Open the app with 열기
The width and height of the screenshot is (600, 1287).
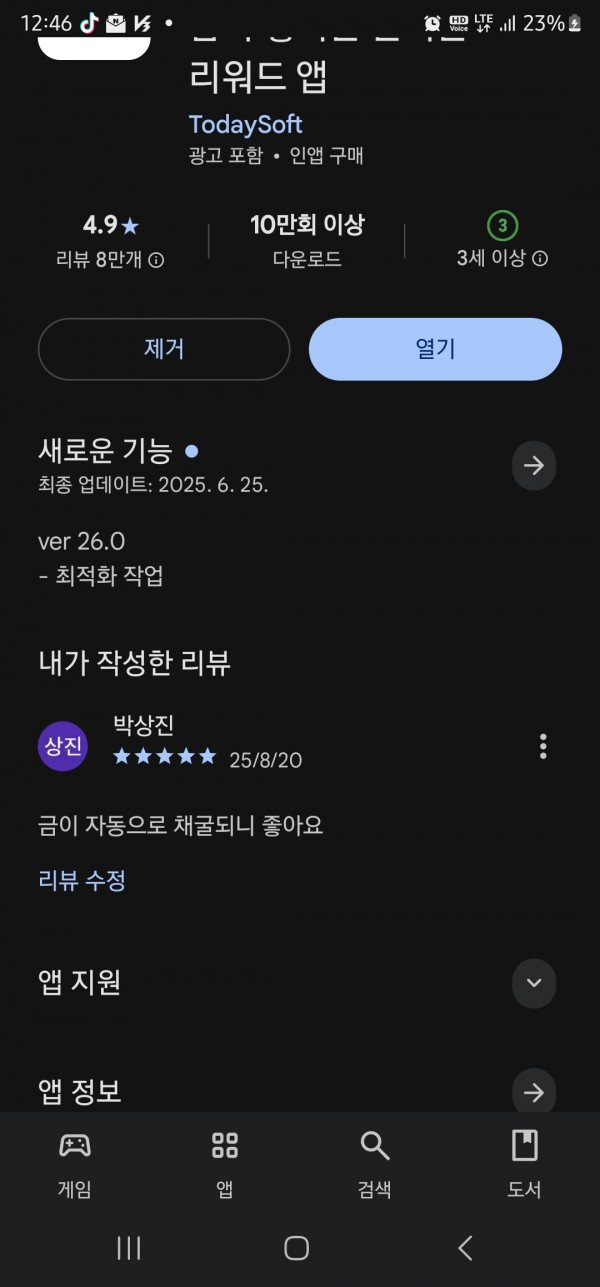435,349
